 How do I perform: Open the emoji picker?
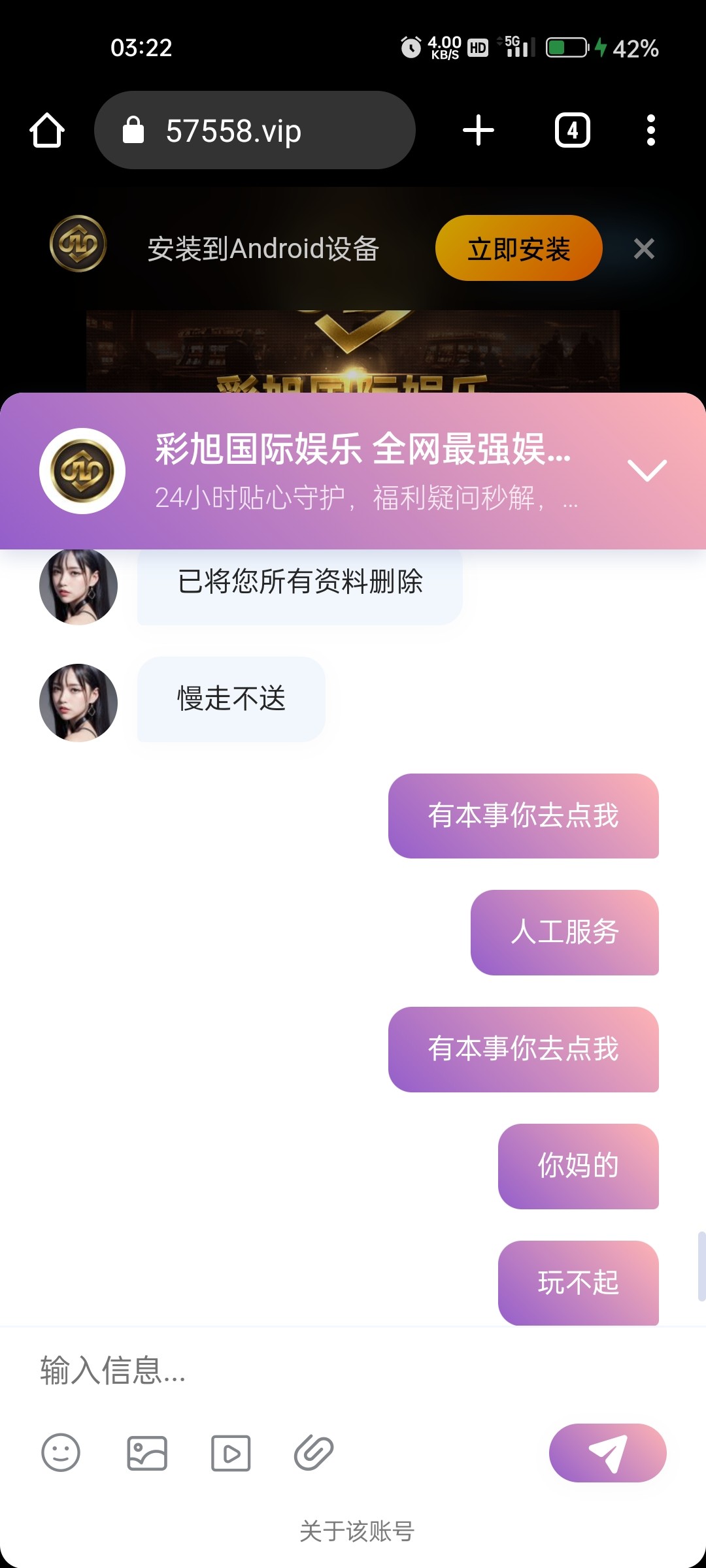point(61,1453)
